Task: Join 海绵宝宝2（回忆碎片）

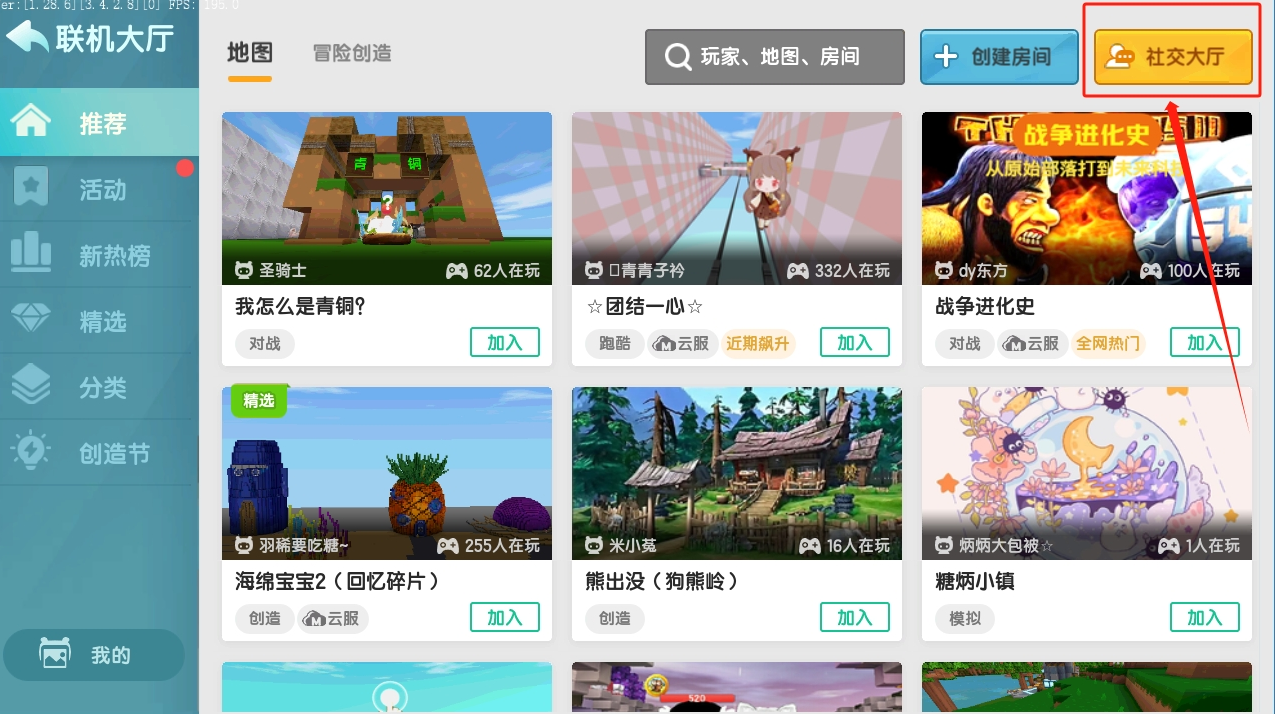Action: (504, 618)
